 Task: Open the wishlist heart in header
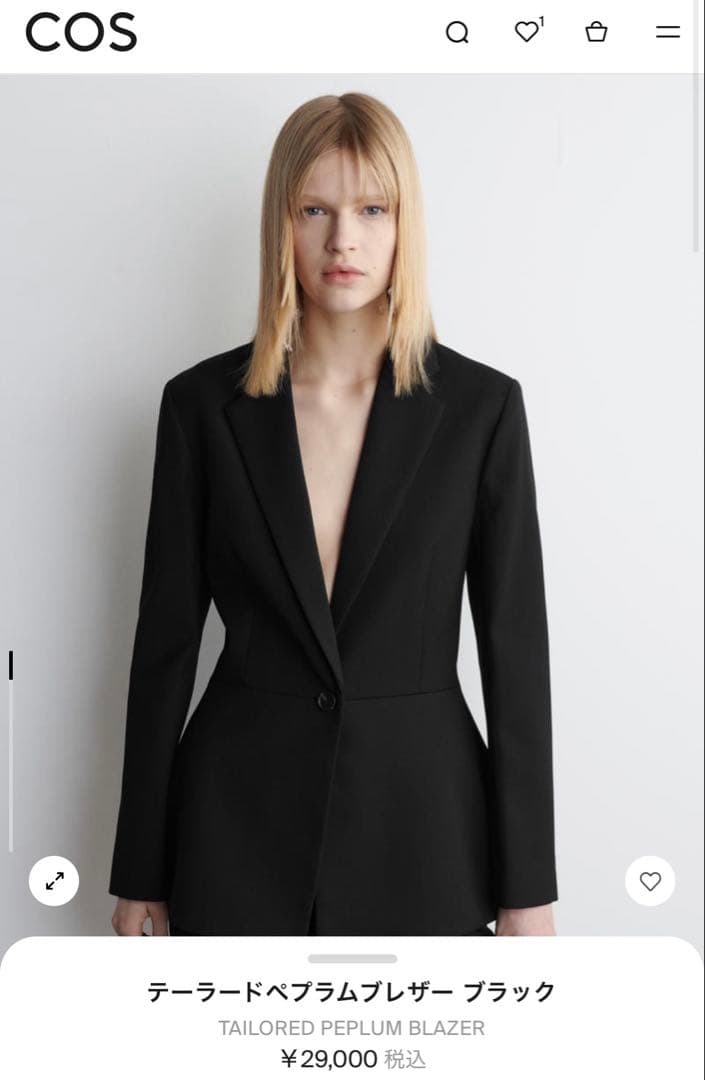tap(527, 32)
